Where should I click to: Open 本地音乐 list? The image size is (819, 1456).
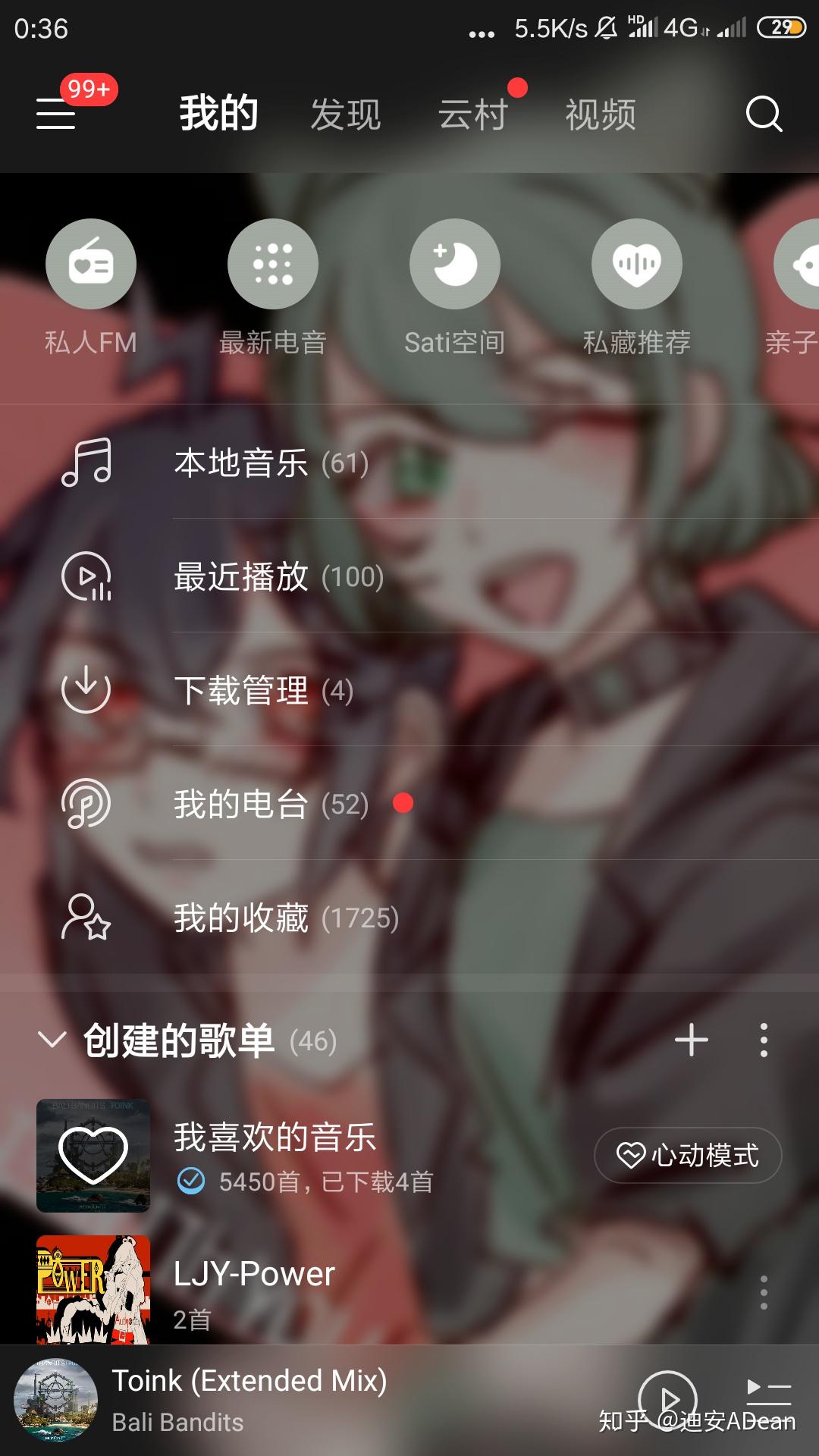click(x=409, y=462)
